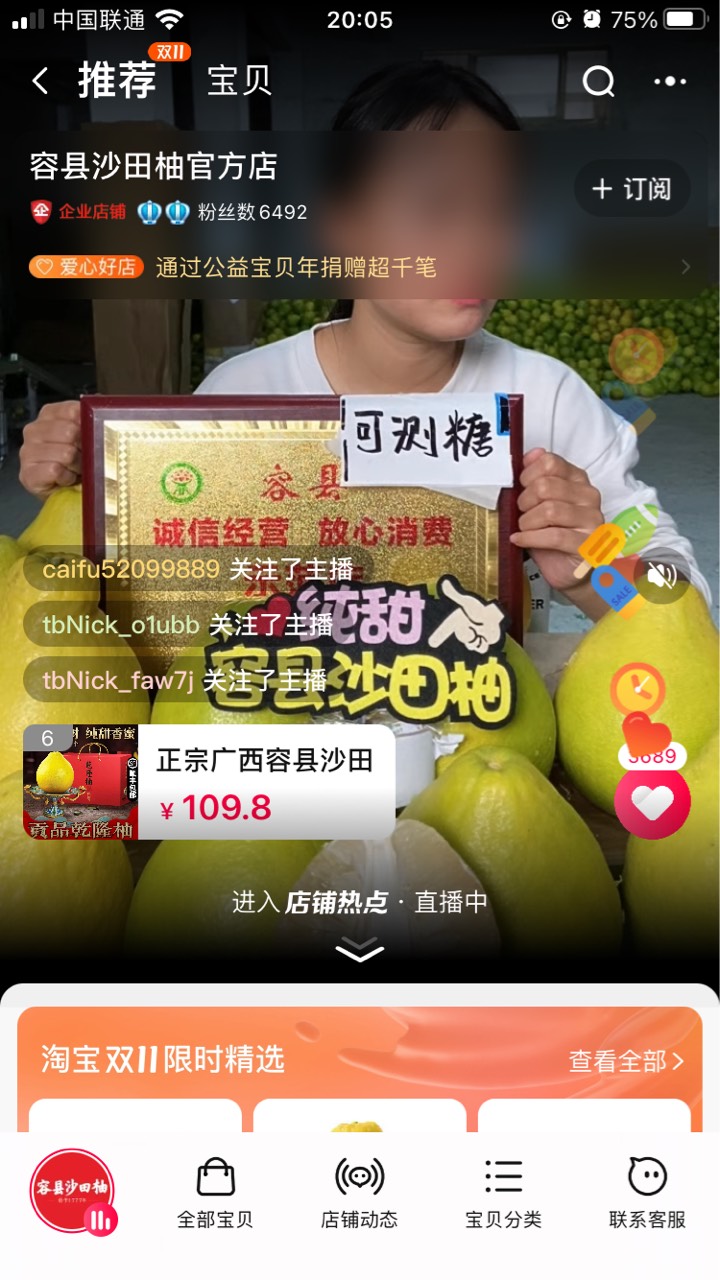Contact customer service via 联系客服
The image size is (720, 1280).
(x=647, y=1193)
